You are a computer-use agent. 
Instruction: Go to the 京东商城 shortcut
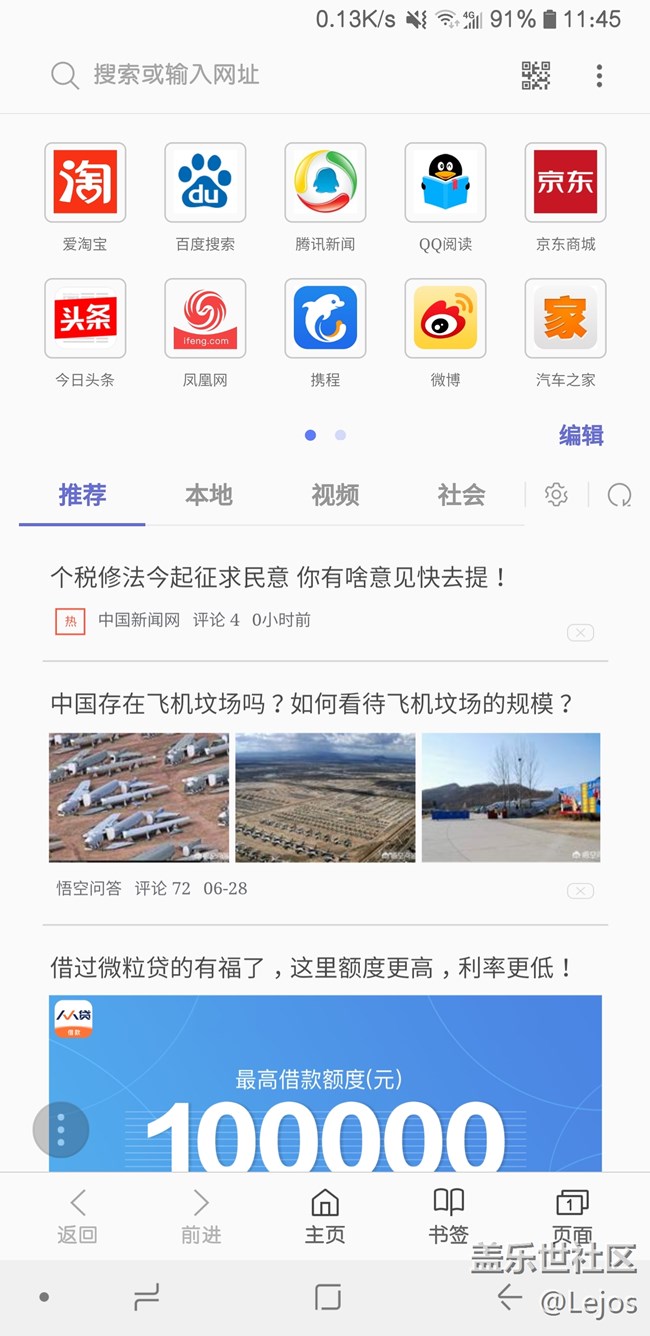tap(565, 183)
